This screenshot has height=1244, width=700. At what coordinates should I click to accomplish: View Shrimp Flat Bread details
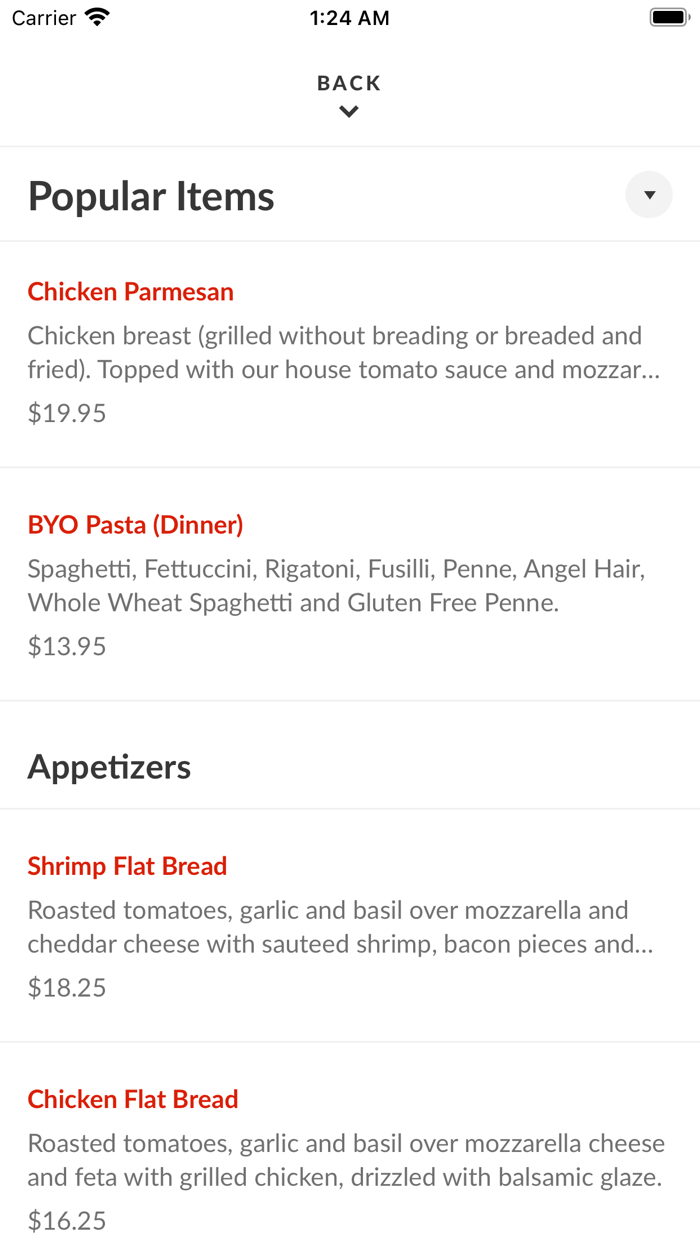350,926
